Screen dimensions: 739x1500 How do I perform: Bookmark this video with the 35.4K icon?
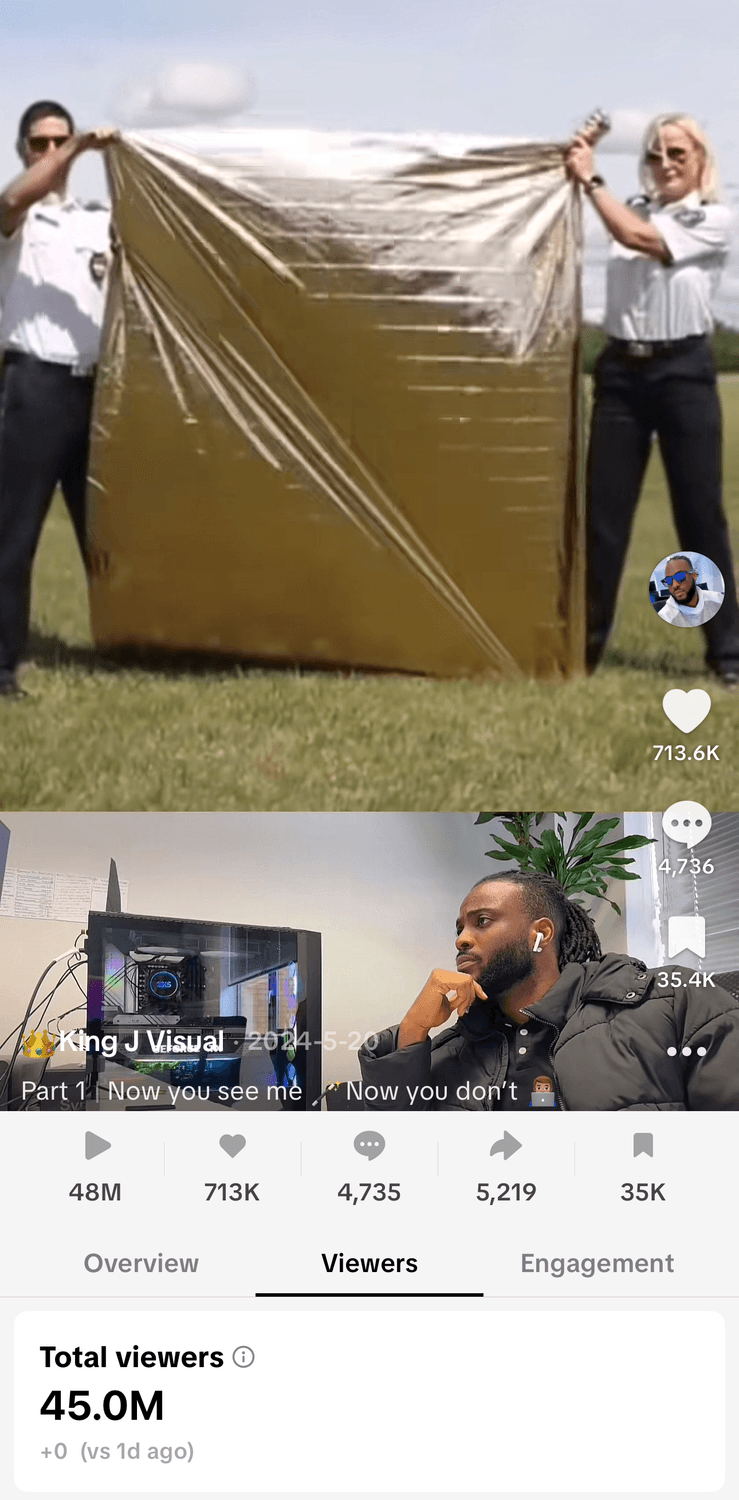click(x=686, y=939)
